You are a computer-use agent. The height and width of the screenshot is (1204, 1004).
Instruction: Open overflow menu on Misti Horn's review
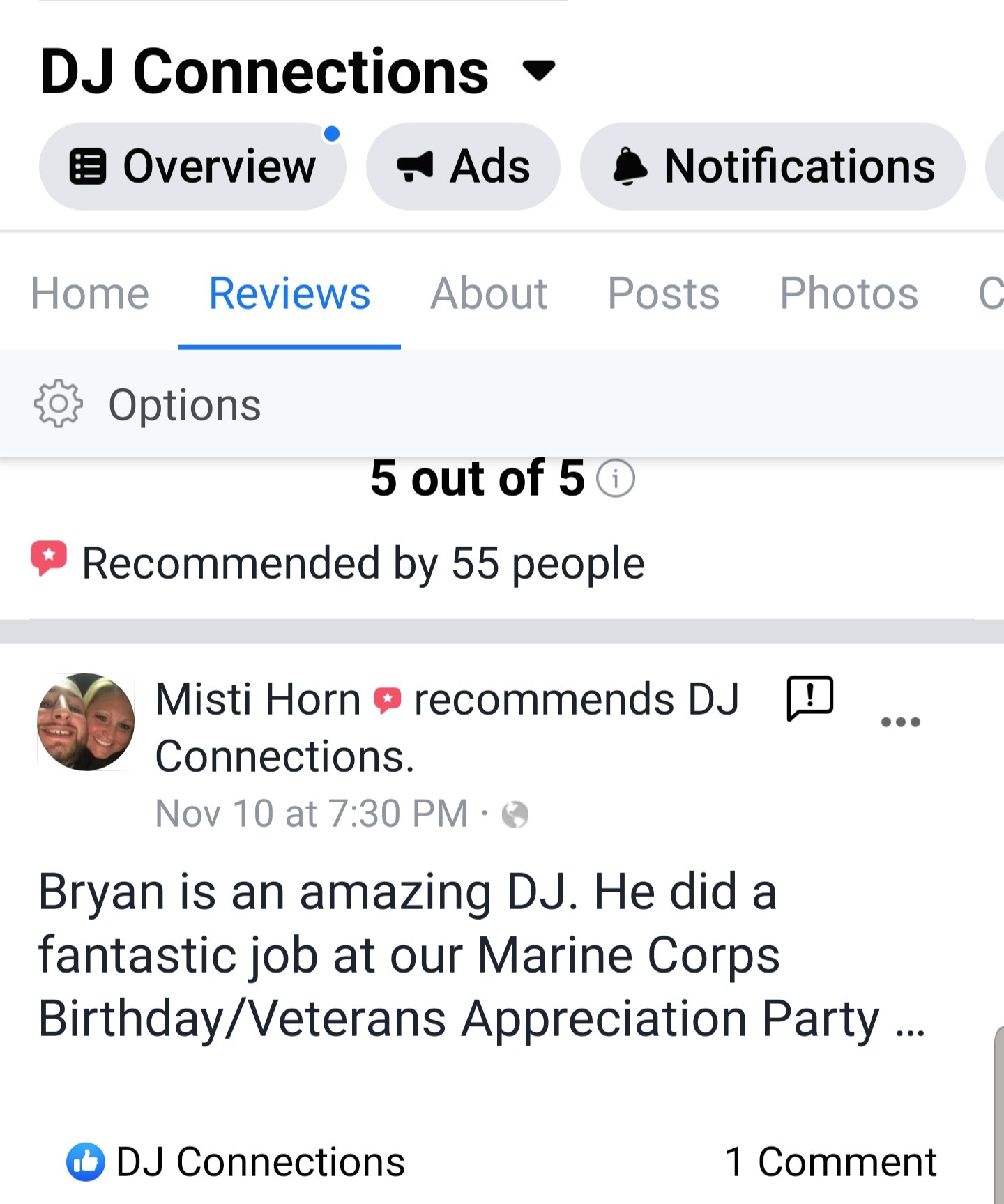point(900,722)
